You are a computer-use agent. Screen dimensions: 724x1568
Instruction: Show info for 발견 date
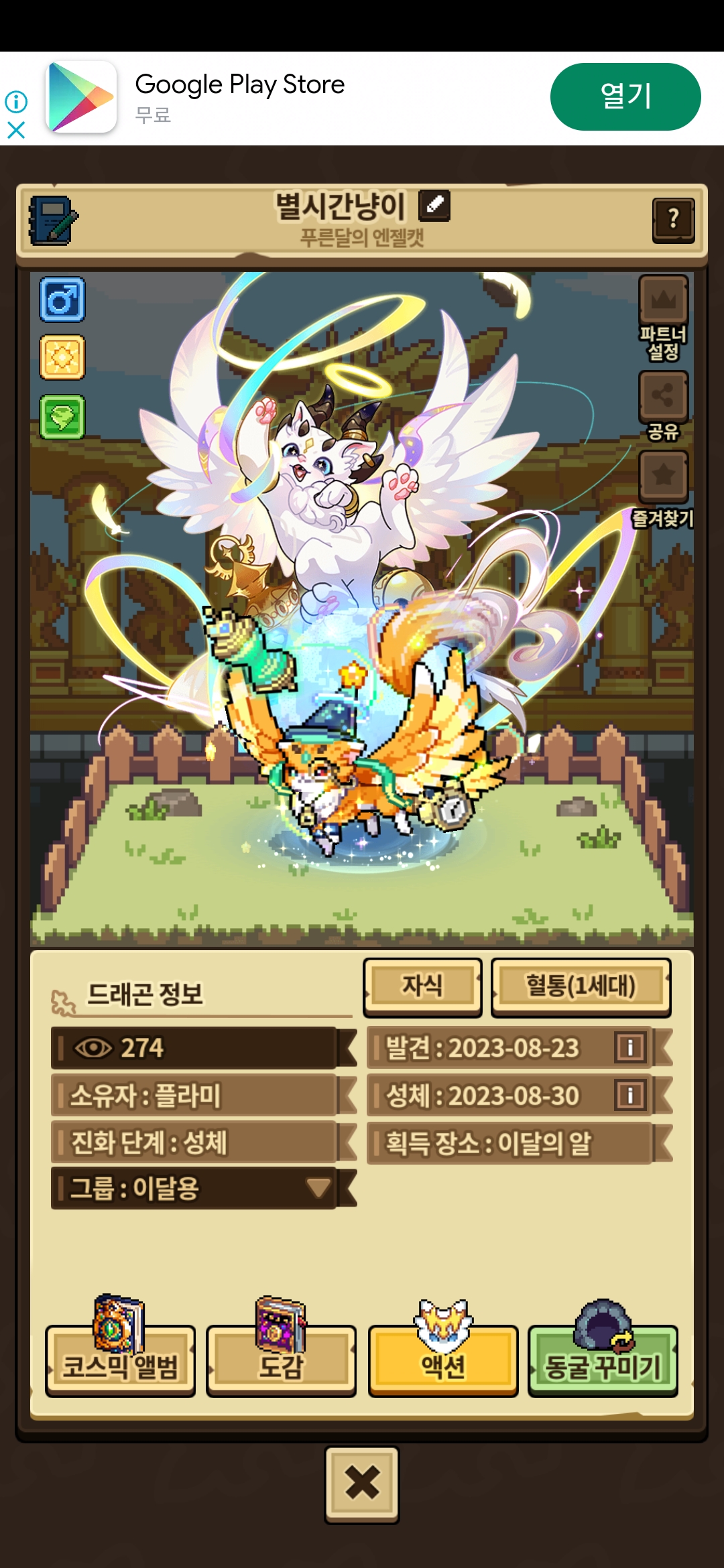[x=630, y=1047]
